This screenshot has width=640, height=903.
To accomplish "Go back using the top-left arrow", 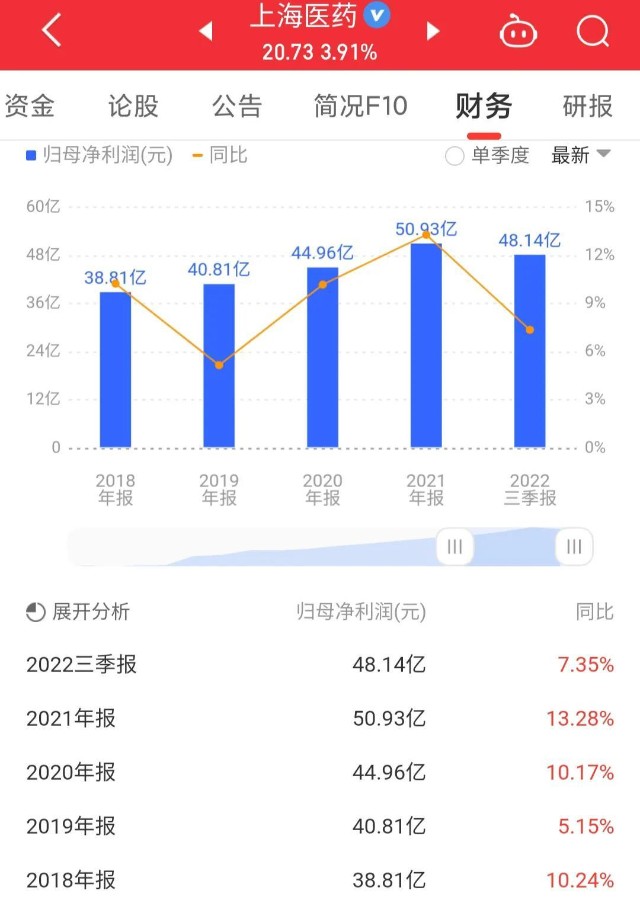I will click(x=51, y=31).
